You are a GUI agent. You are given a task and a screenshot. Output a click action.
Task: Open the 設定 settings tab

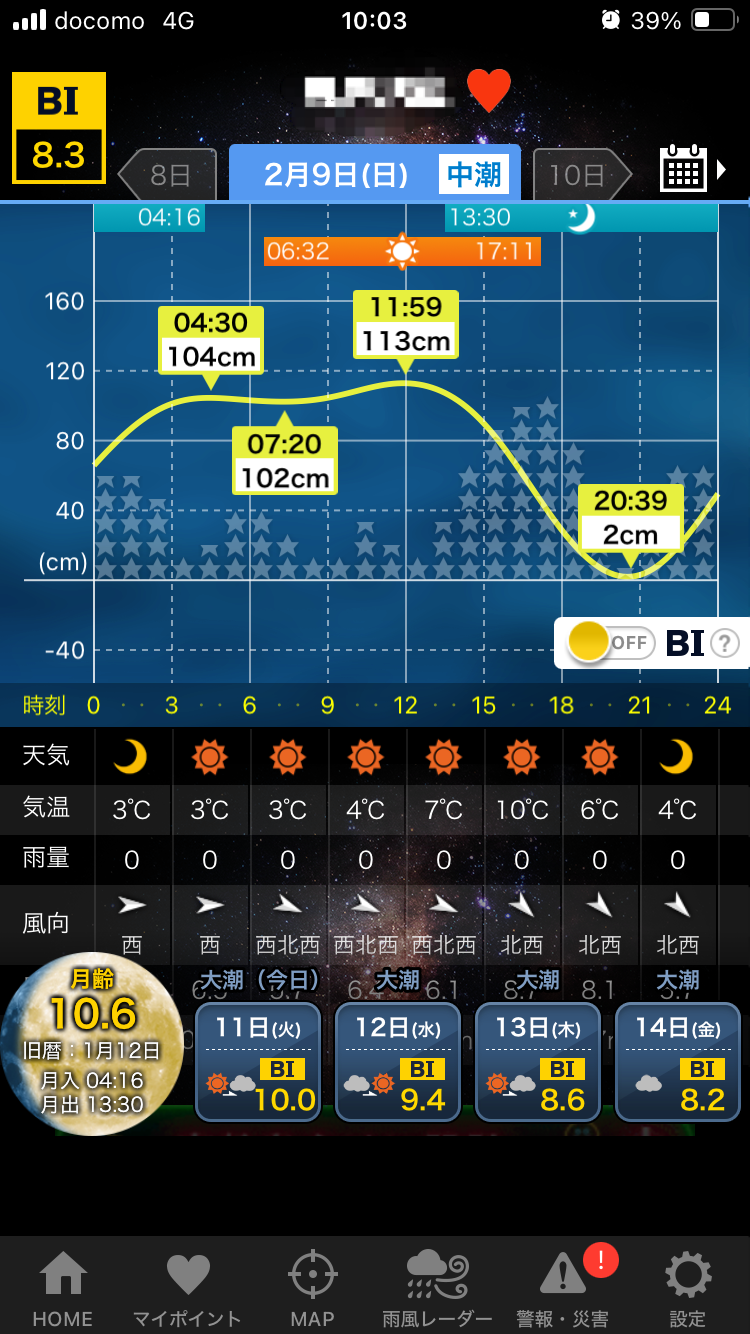click(688, 1288)
